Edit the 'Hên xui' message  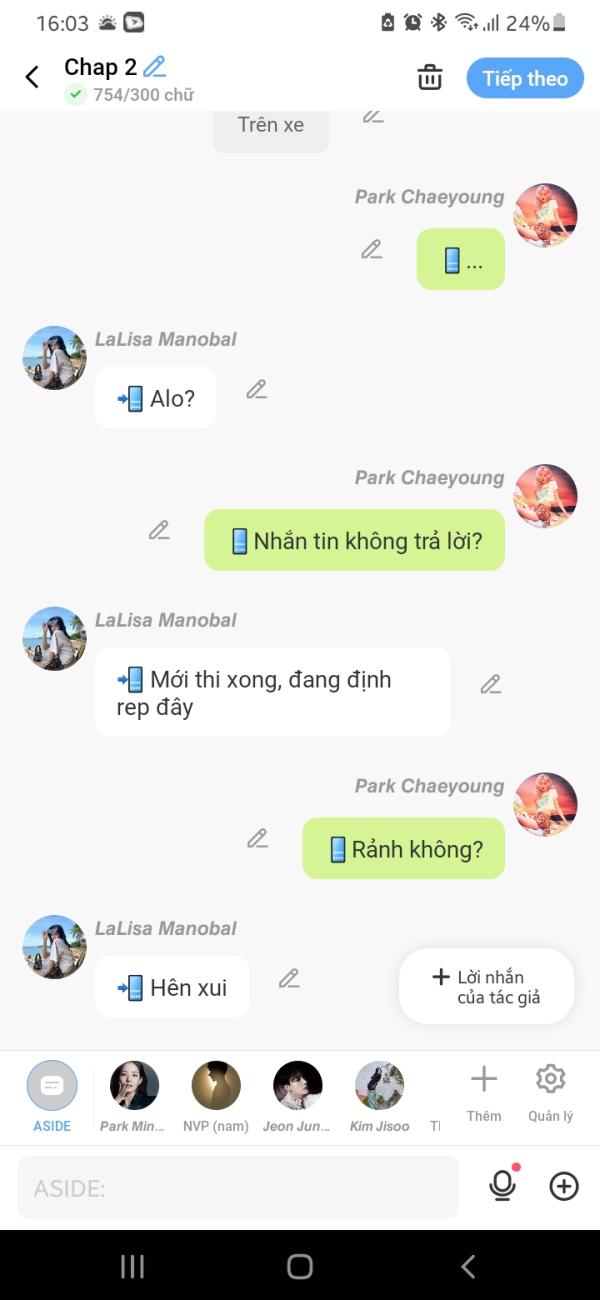pos(289,978)
